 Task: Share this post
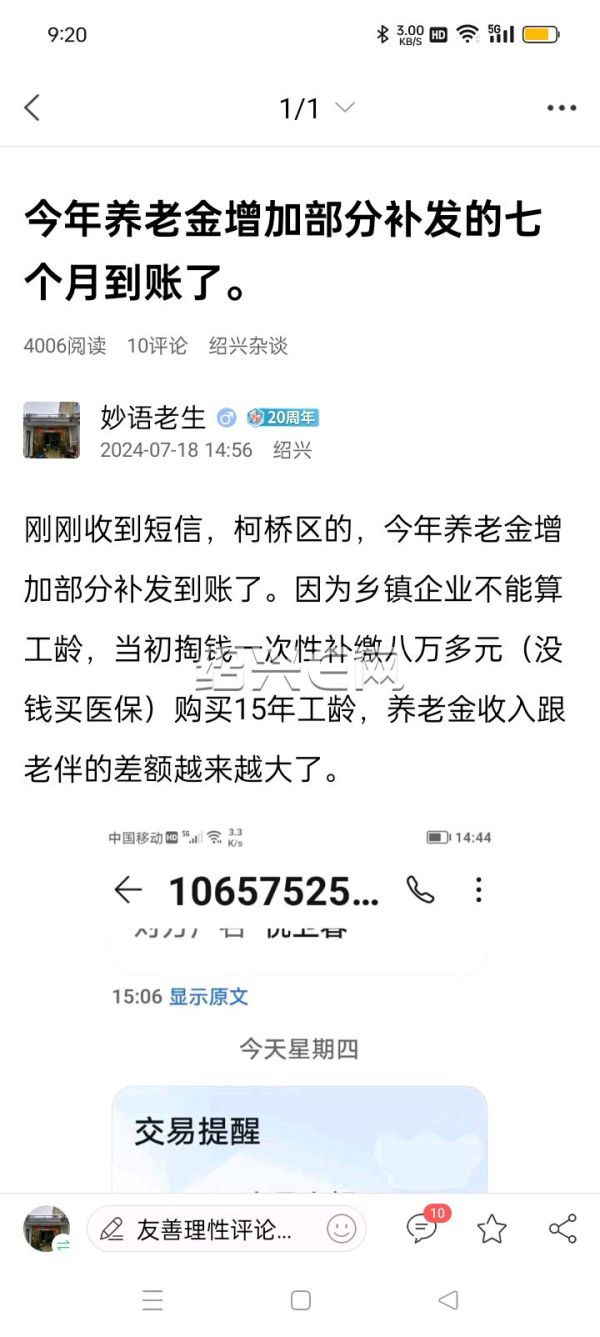pyautogui.click(x=563, y=1229)
